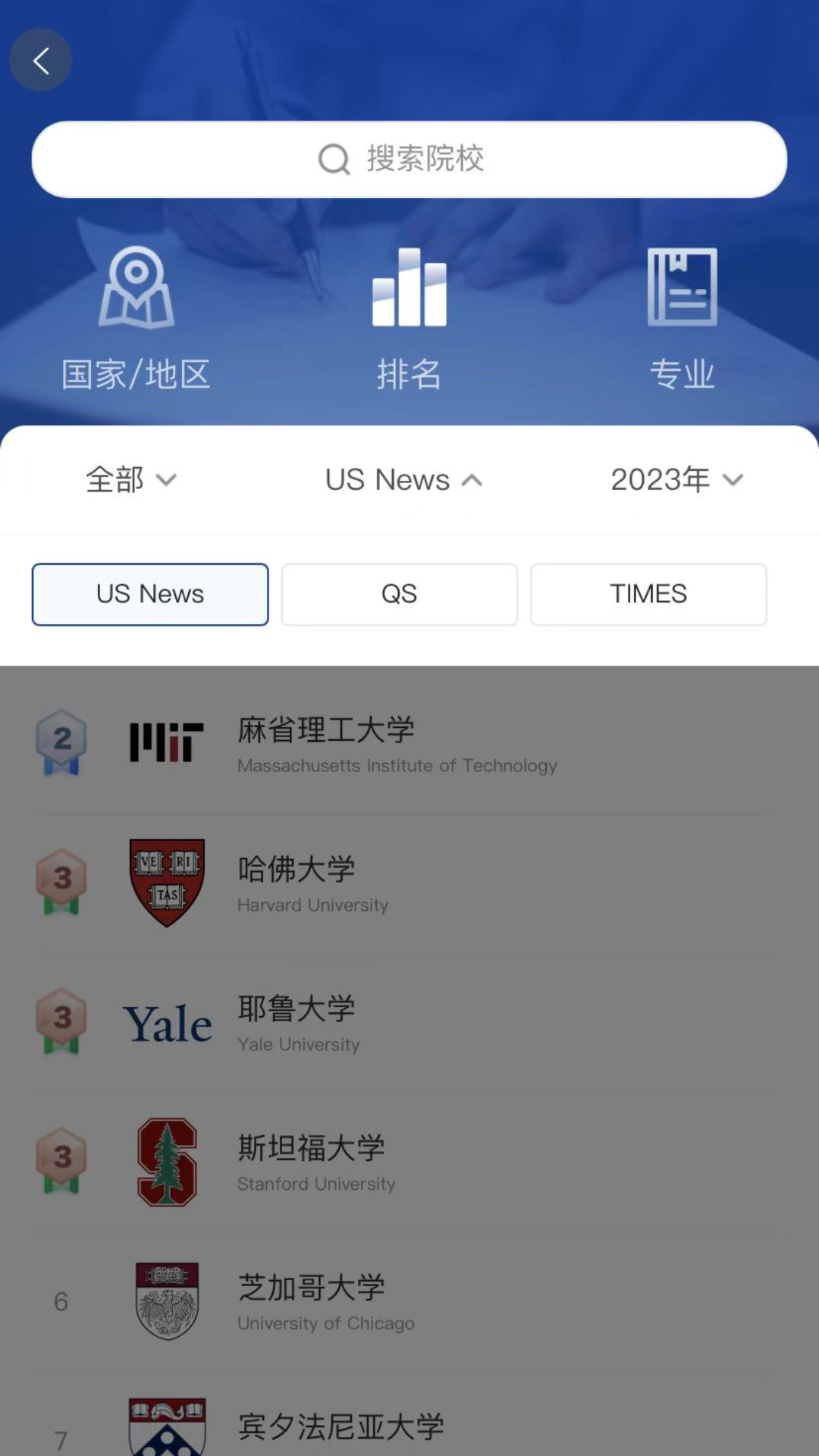
Task: Switch to the QS ranking
Action: point(399,594)
